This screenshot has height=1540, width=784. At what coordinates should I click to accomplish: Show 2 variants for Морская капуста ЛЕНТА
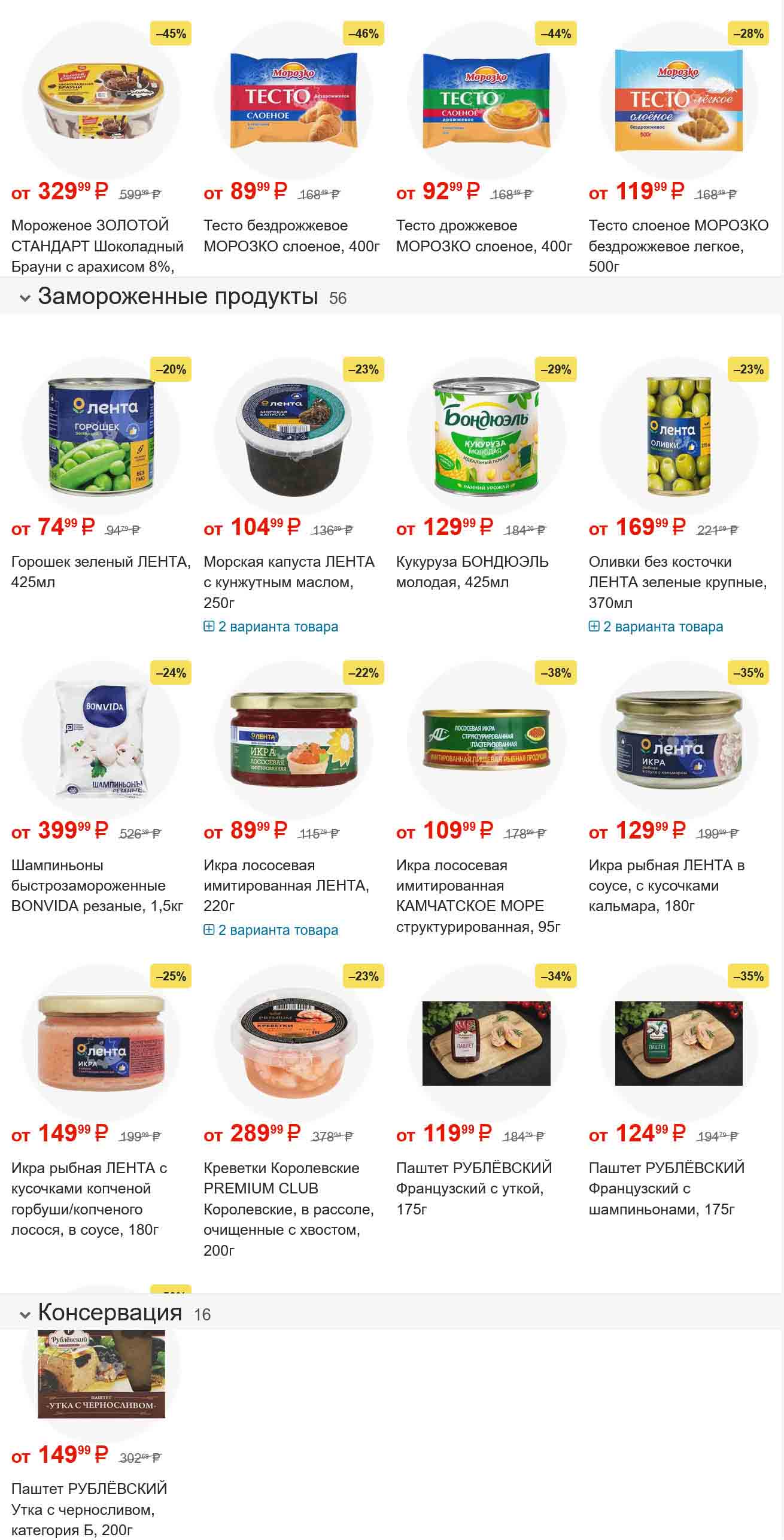point(271,627)
